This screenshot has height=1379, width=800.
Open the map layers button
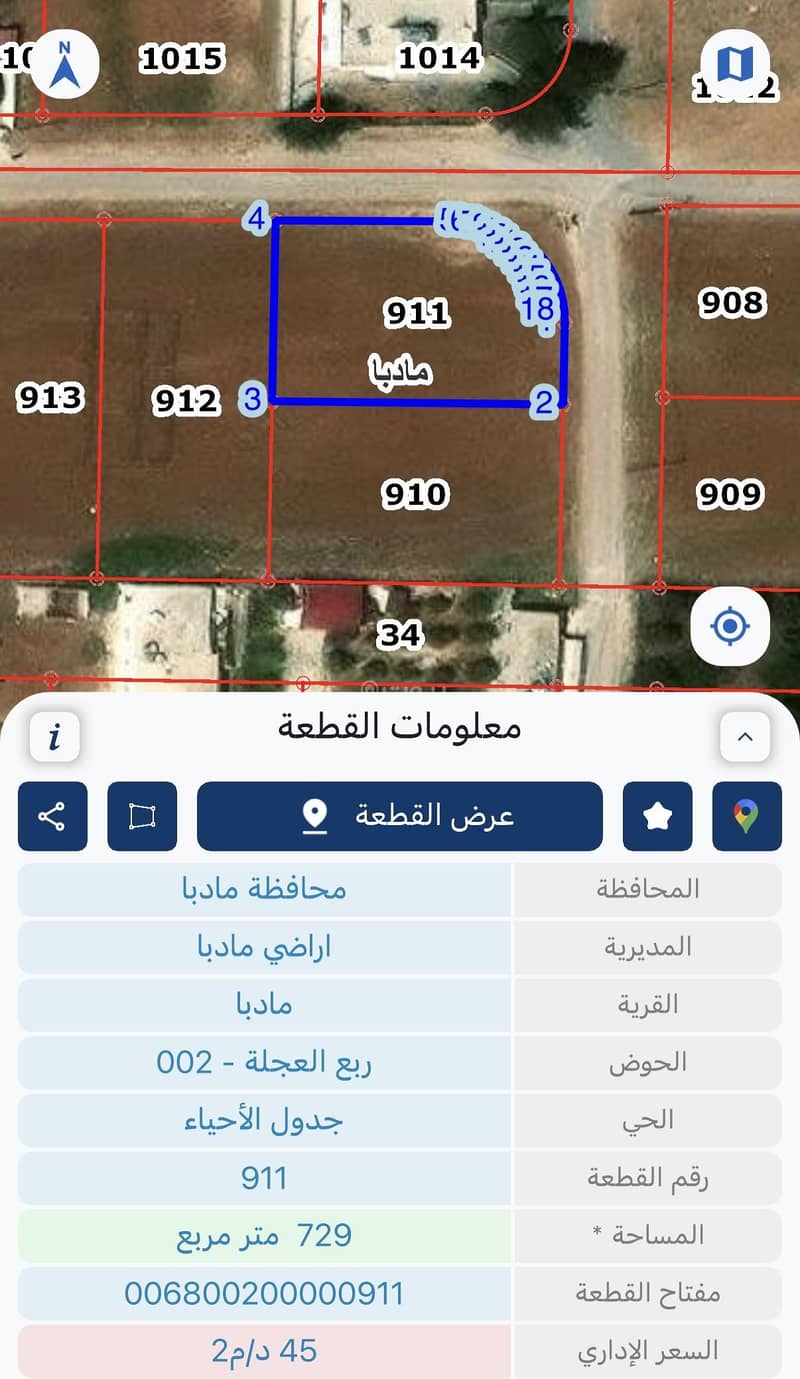tap(736, 63)
